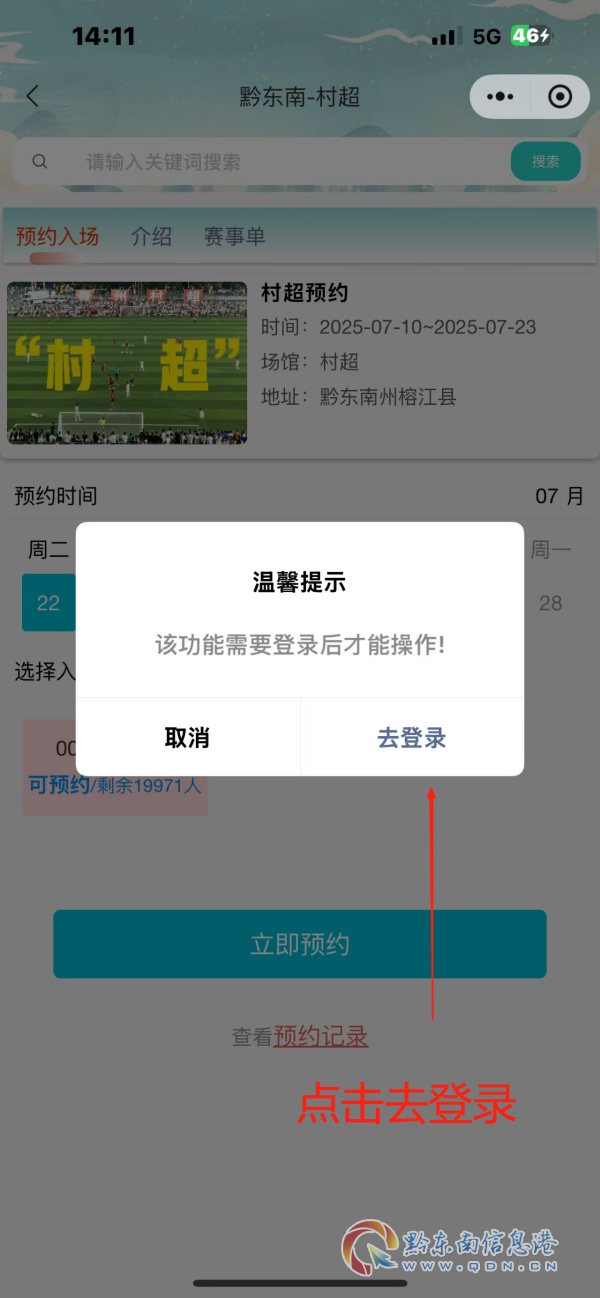Open the 预约记录 link

pyautogui.click(x=321, y=1036)
